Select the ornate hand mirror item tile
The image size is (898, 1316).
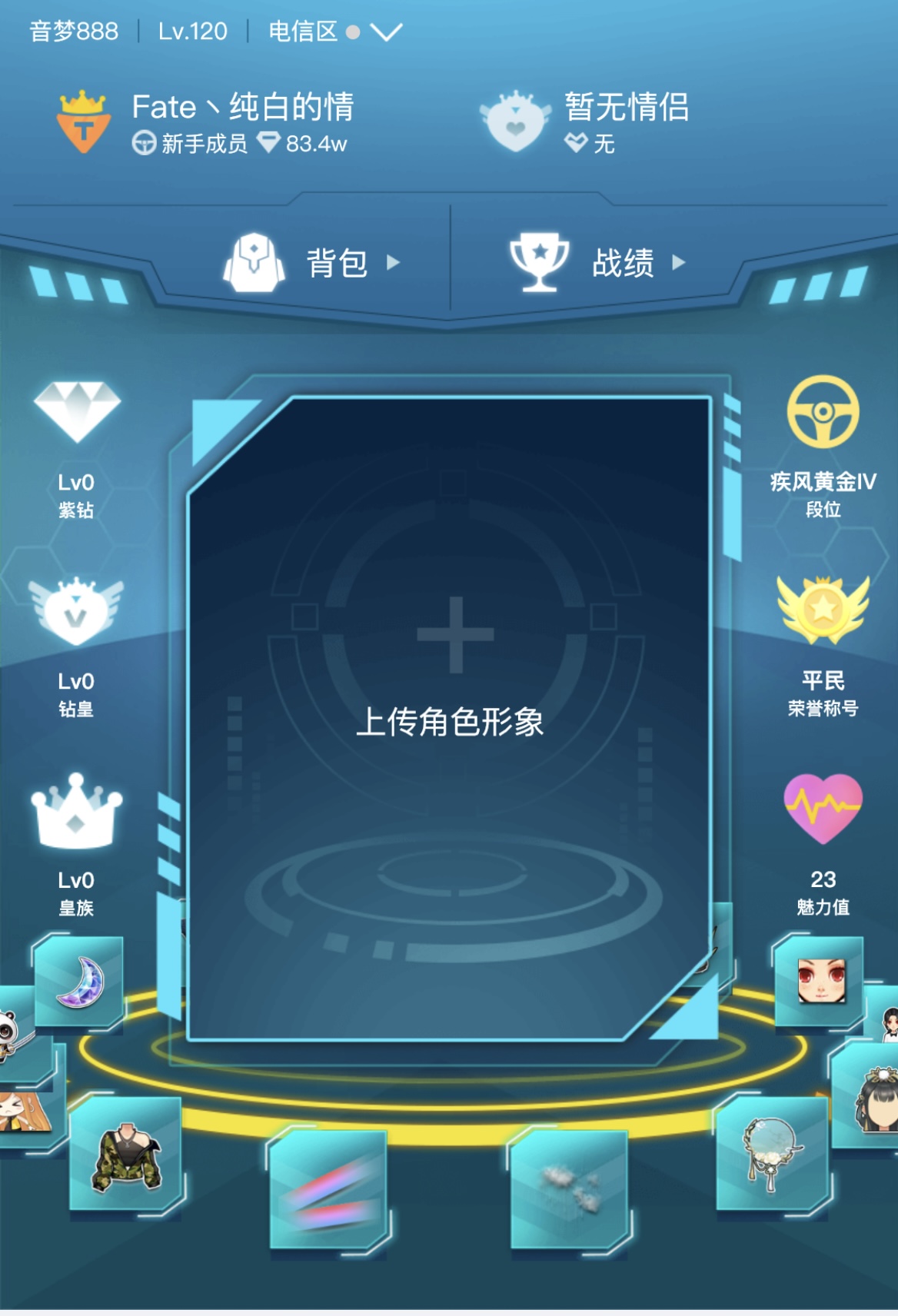point(772,1153)
